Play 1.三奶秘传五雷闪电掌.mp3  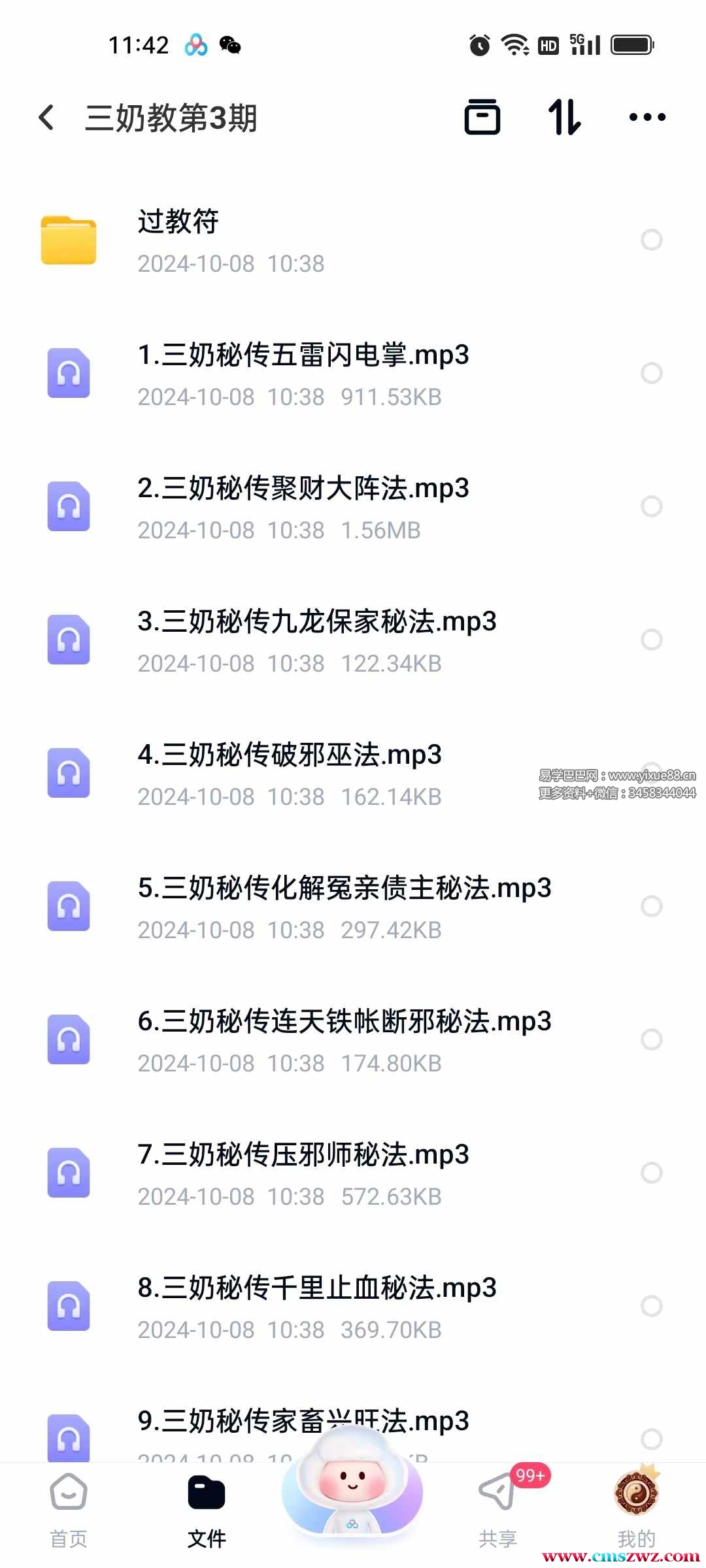tap(303, 374)
